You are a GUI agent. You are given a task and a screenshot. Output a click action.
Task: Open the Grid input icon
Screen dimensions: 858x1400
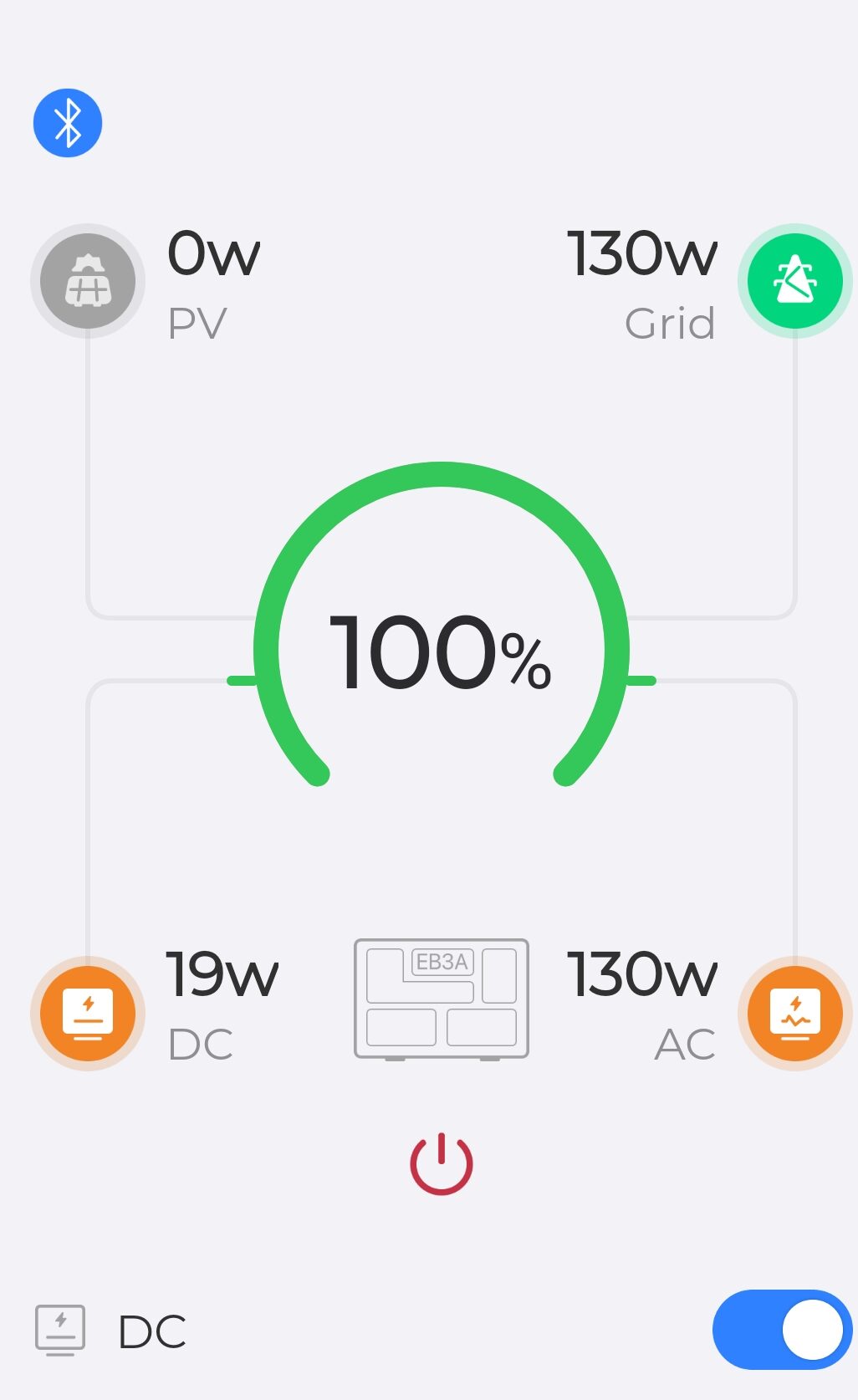click(794, 281)
